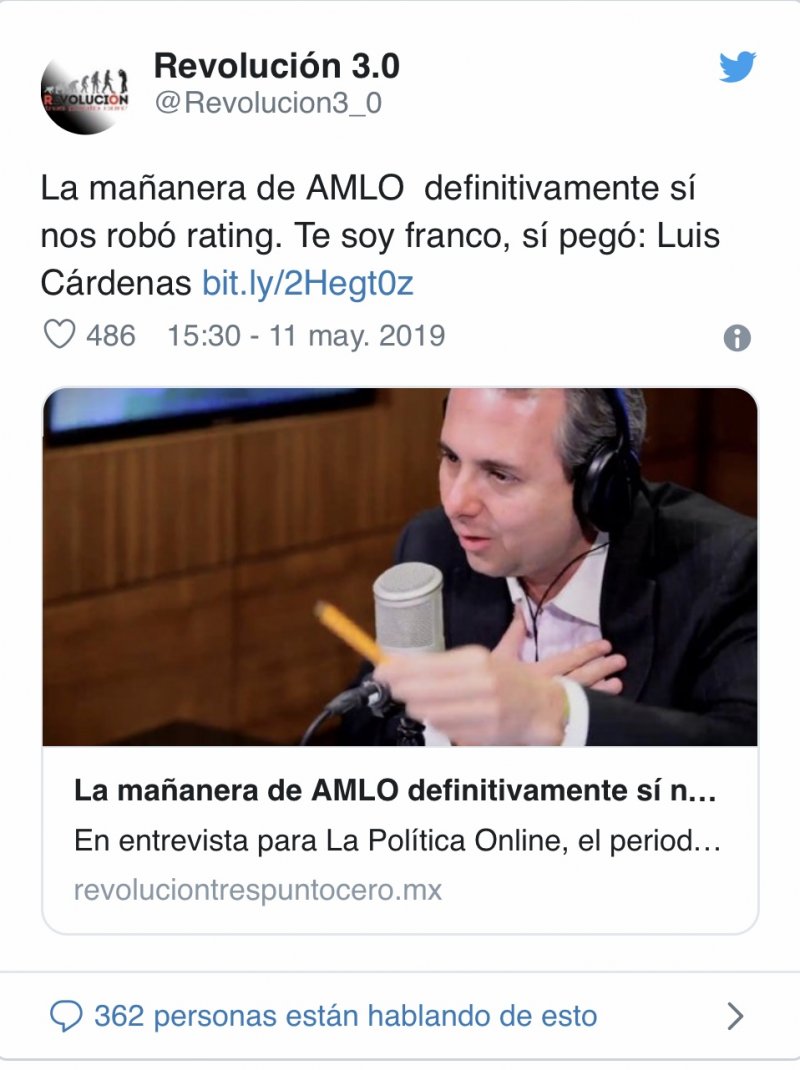Screen dimensions: 800x1070
Task: Follow the bit.ly/2Hegt0z link
Action: (307, 284)
